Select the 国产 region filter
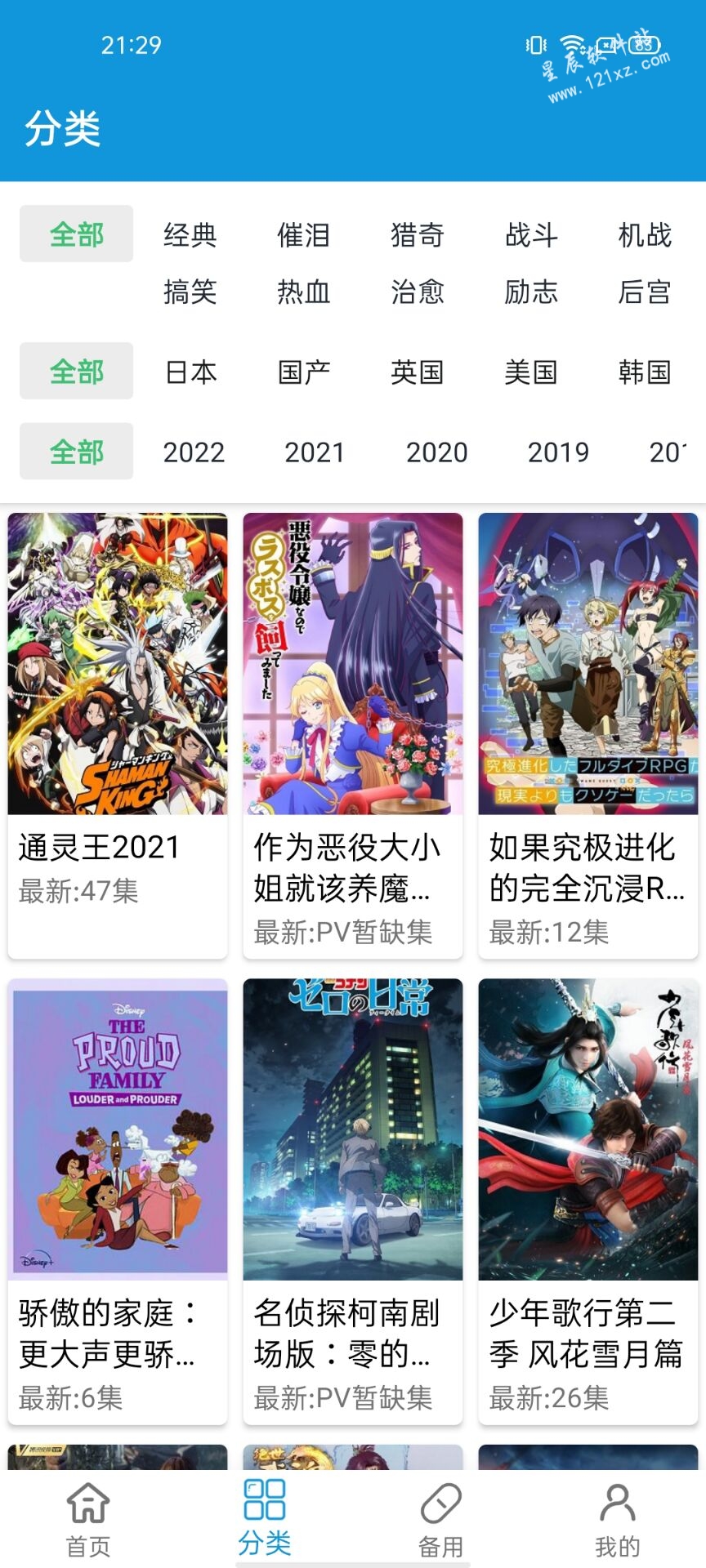The image size is (706, 1568). pos(303,372)
